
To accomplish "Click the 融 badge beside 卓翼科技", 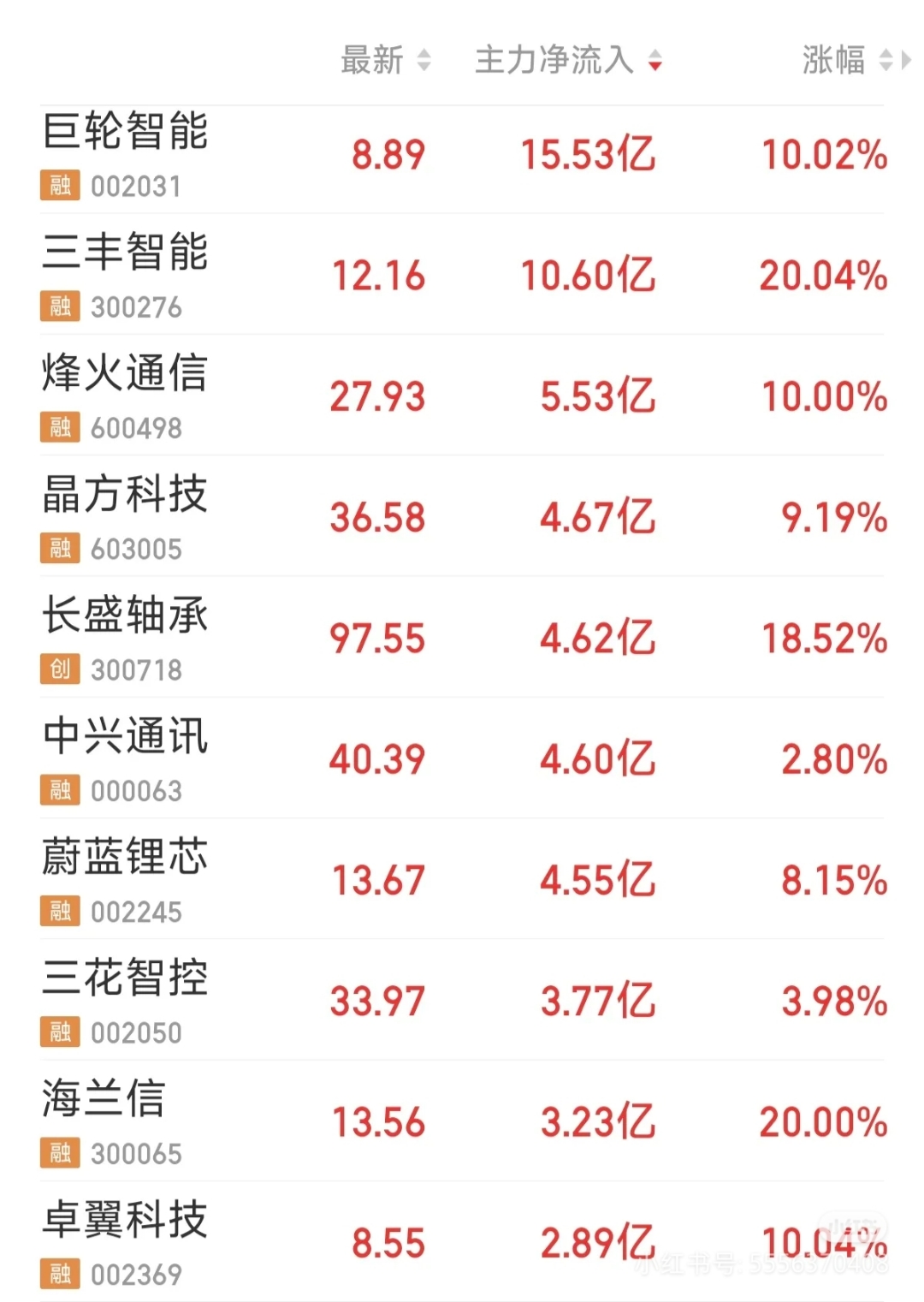I will point(56,1274).
